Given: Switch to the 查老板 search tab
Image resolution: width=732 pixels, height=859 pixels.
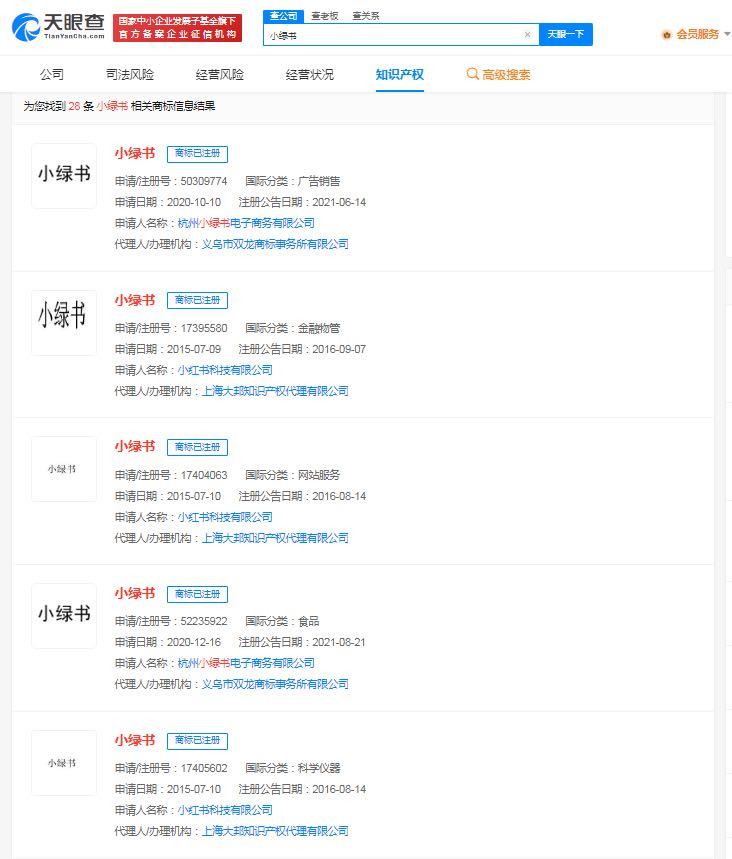Looking at the screenshot, I should (323, 16).
